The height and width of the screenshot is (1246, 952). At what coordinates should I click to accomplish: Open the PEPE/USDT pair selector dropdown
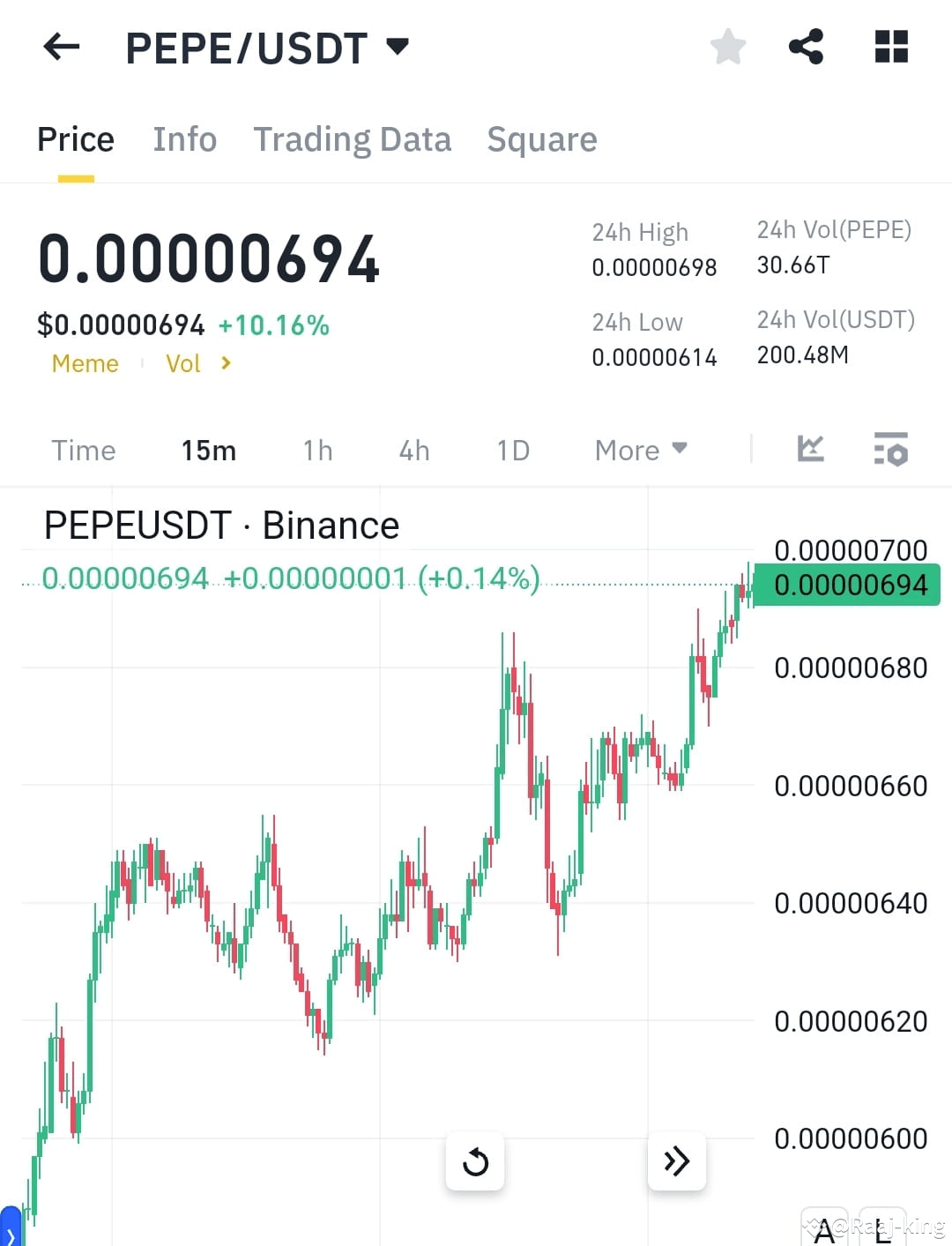pyautogui.click(x=398, y=47)
